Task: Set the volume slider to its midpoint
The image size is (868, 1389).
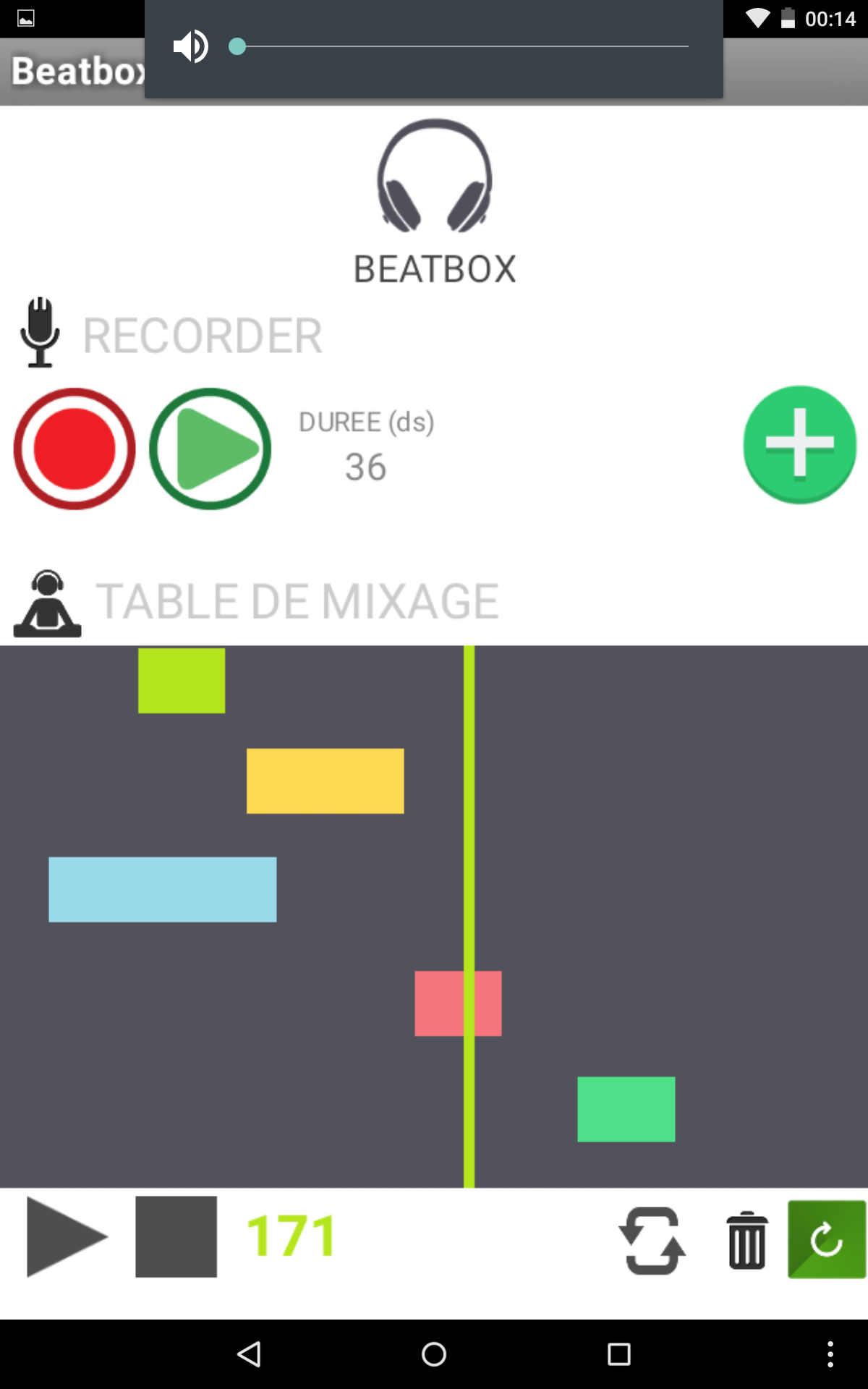Action: pyautogui.click(x=463, y=47)
